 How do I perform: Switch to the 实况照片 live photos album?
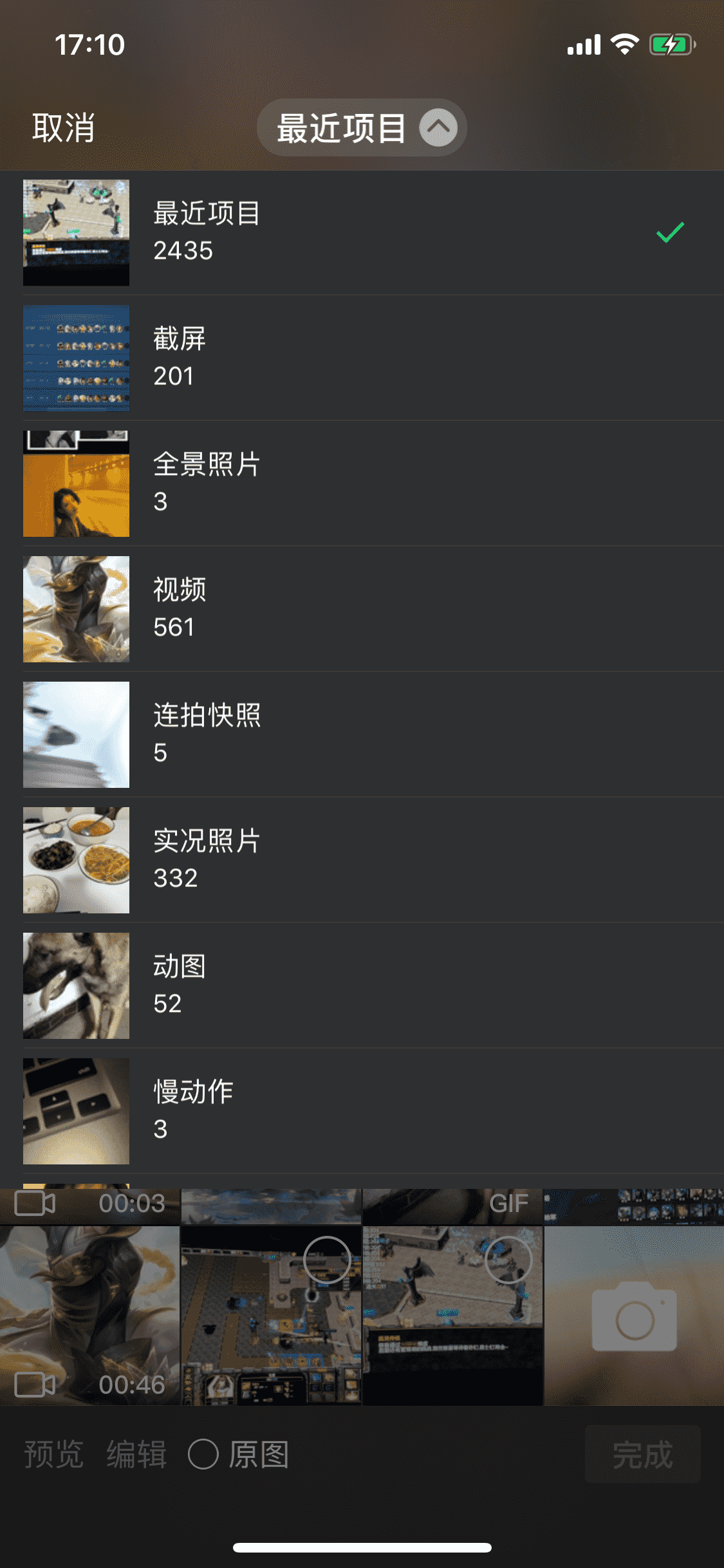point(360,860)
